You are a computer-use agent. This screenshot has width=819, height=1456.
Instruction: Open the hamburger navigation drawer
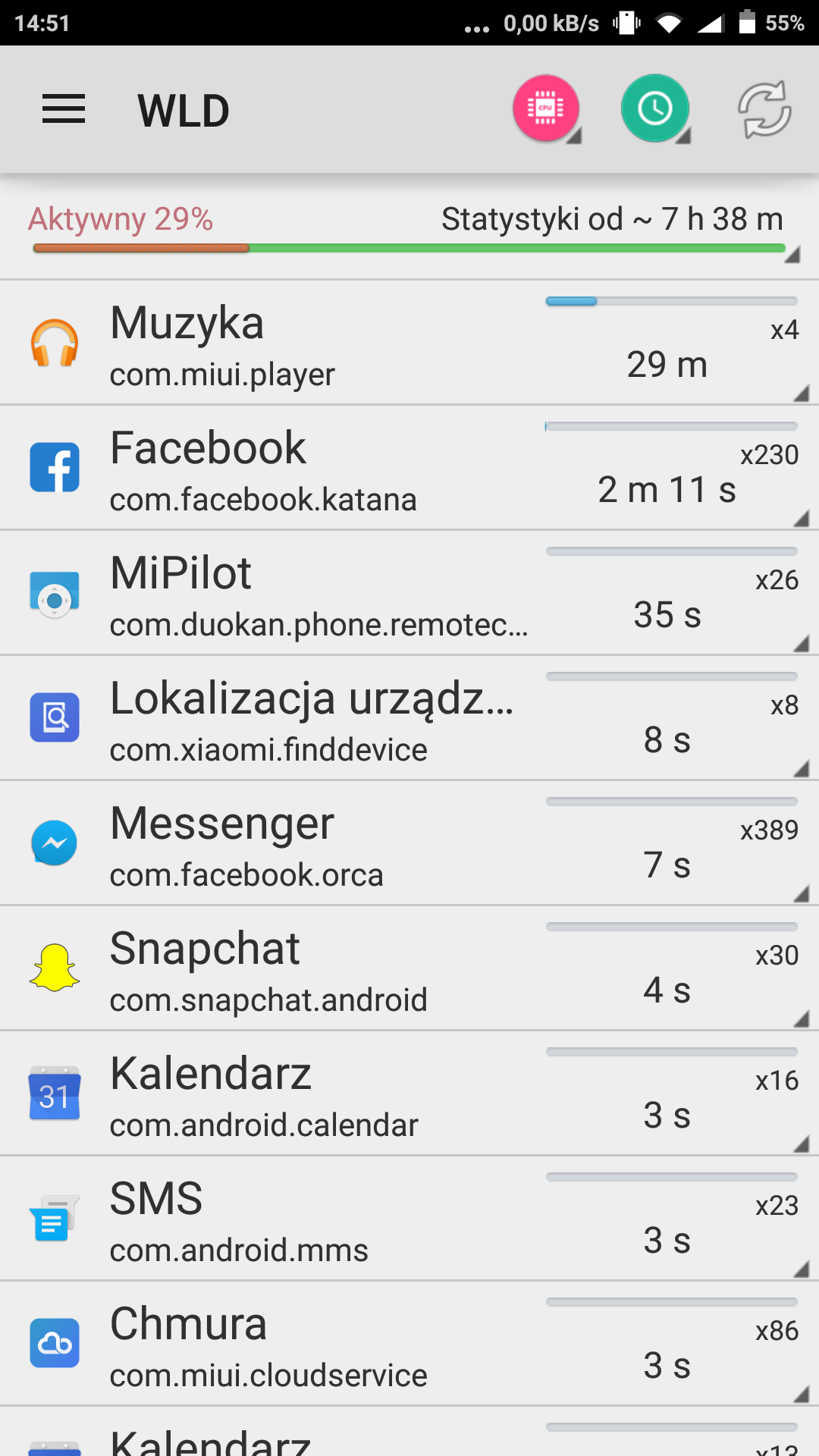pos(64,110)
